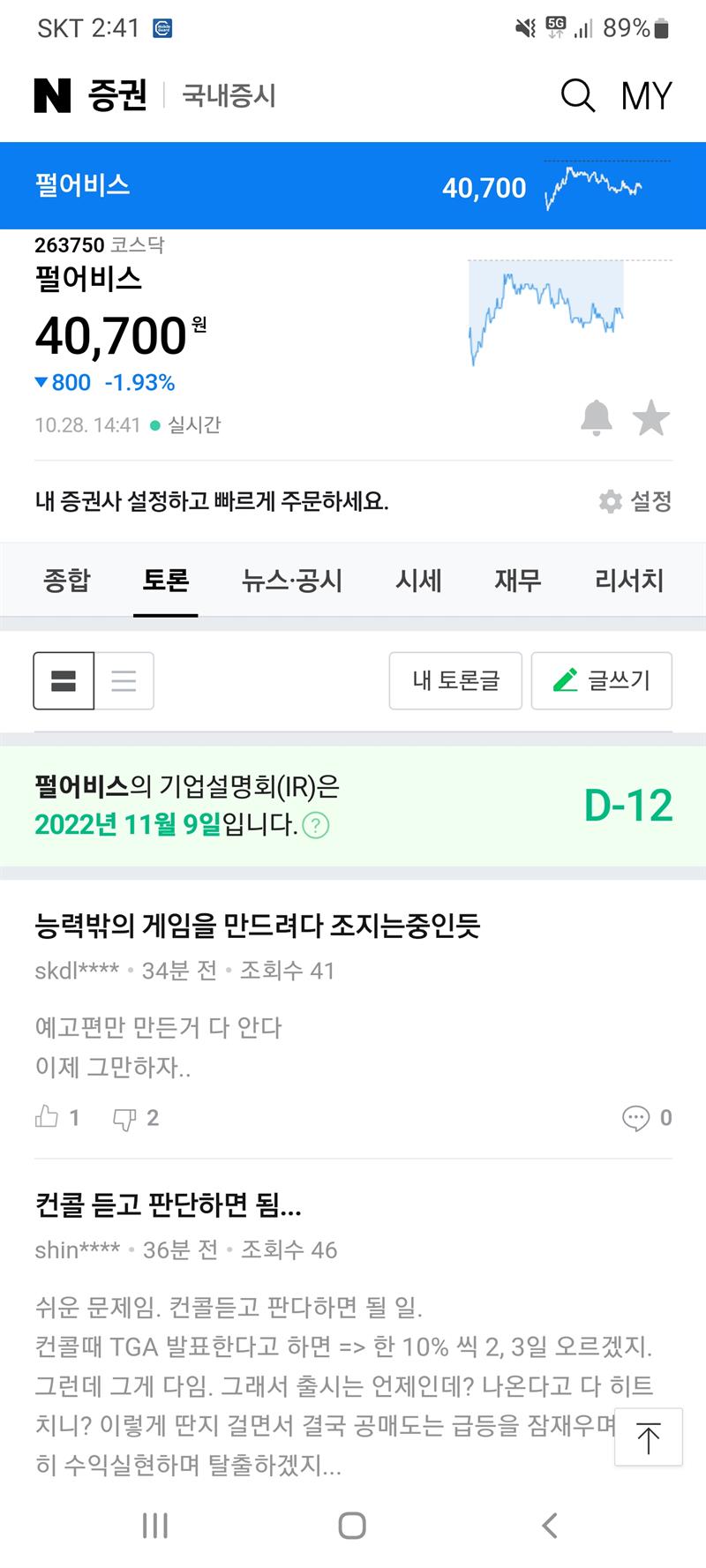This screenshot has height=1568, width=706.
Task: Tap 글쓰기 to write a post
Action: (602, 680)
